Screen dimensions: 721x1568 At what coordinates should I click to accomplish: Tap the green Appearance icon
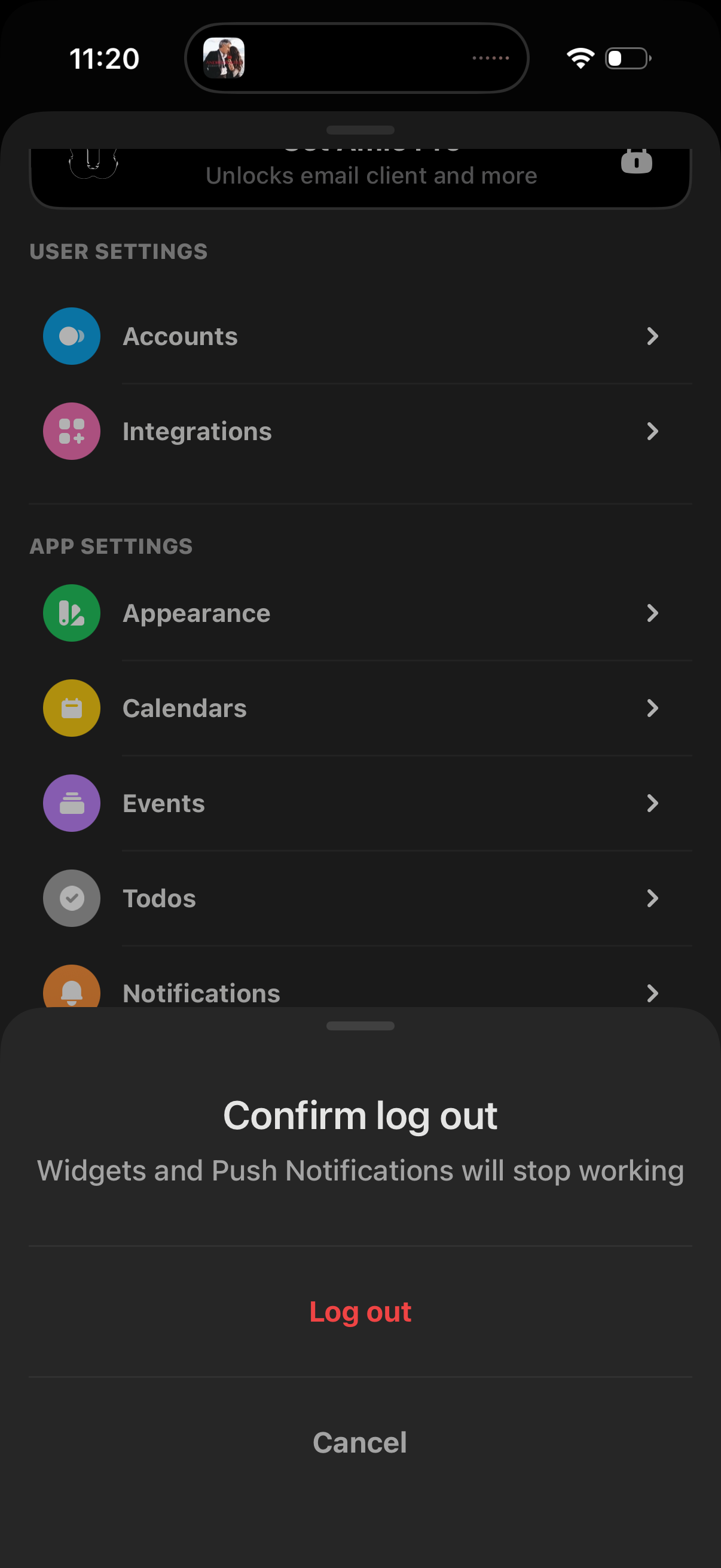click(71, 613)
